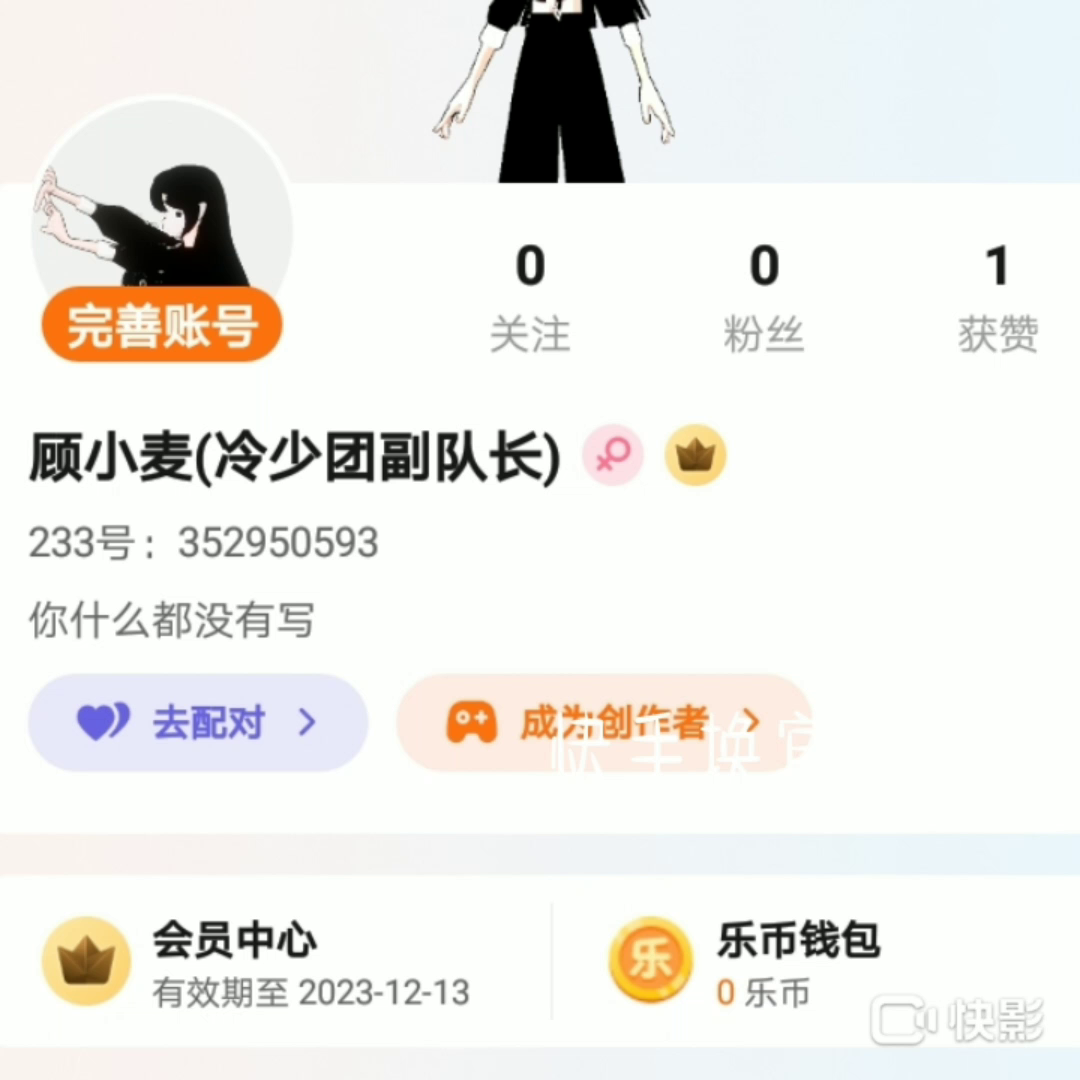Open the 粉丝 followers list

tap(764, 298)
